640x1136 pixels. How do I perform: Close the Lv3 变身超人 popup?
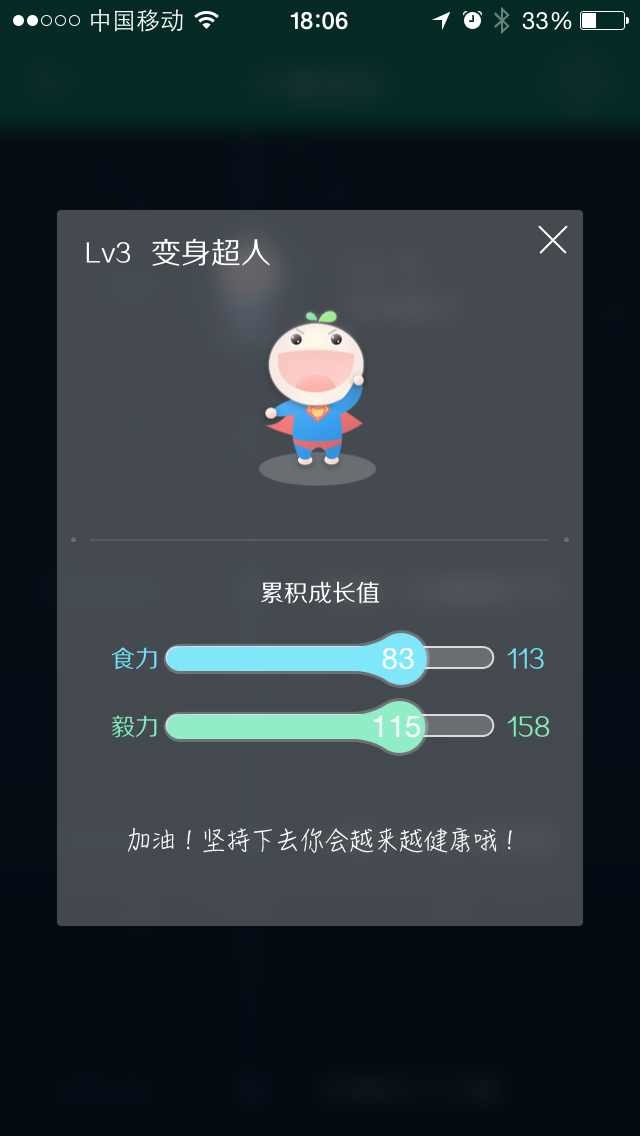pos(552,240)
